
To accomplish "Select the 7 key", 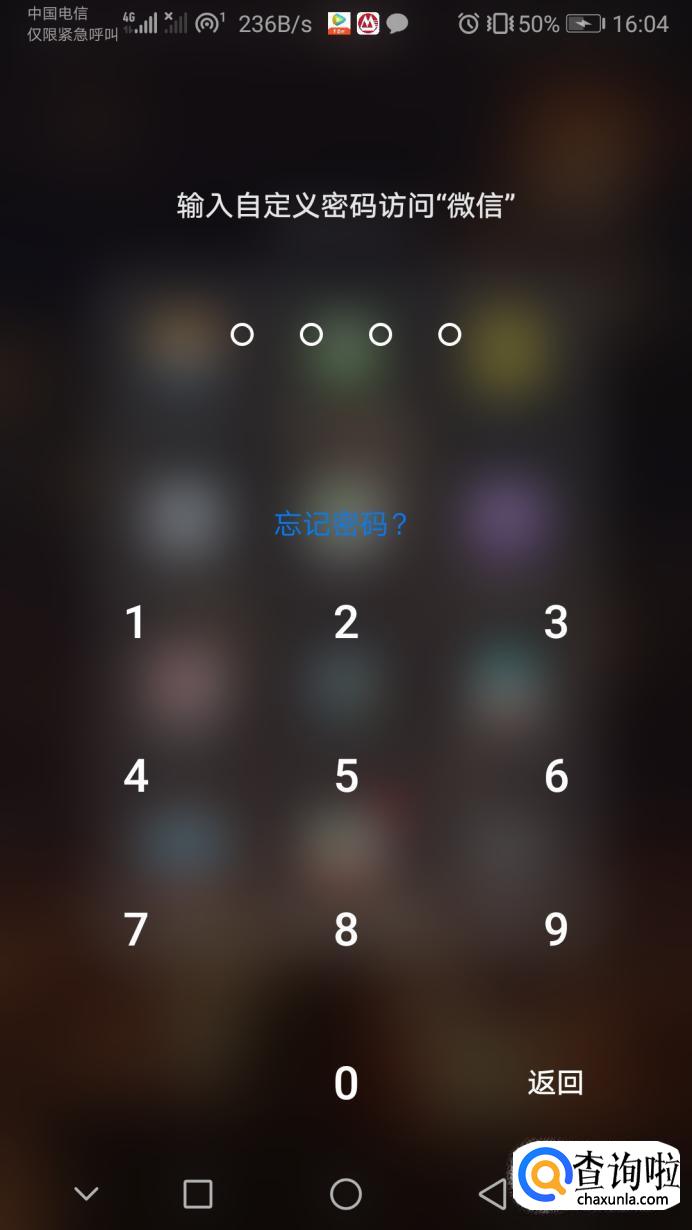I will [135, 930].
